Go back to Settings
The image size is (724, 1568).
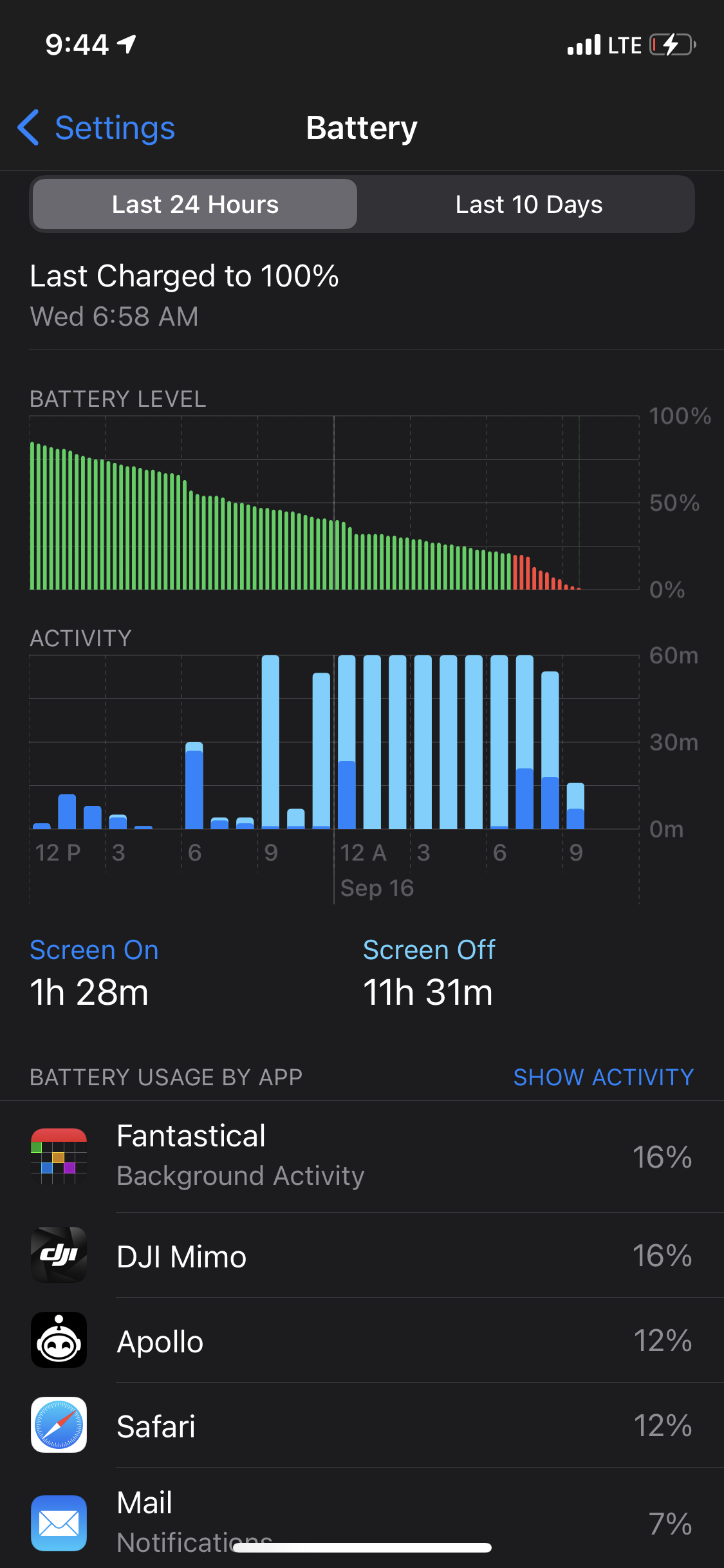tap(97, 127)
